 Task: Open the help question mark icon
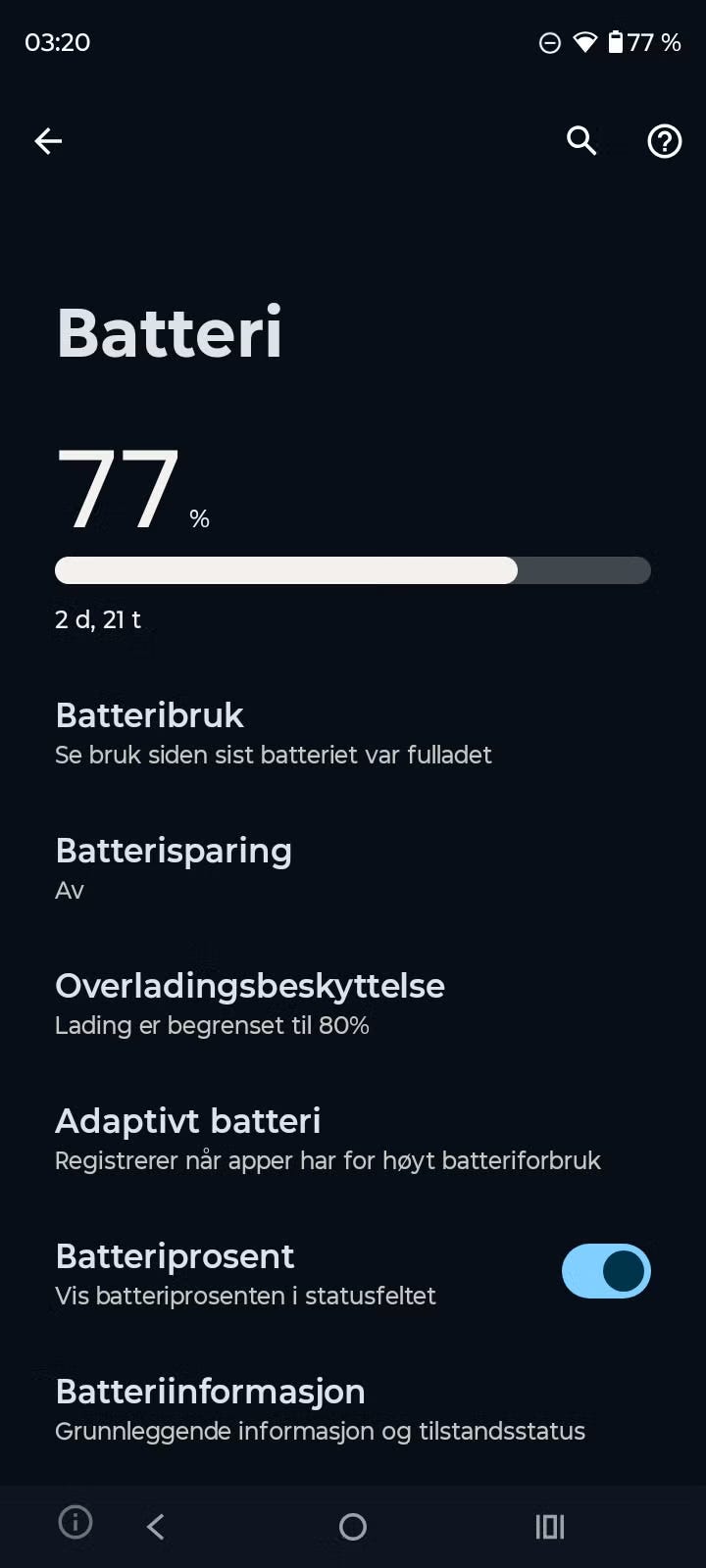(664, 141)
